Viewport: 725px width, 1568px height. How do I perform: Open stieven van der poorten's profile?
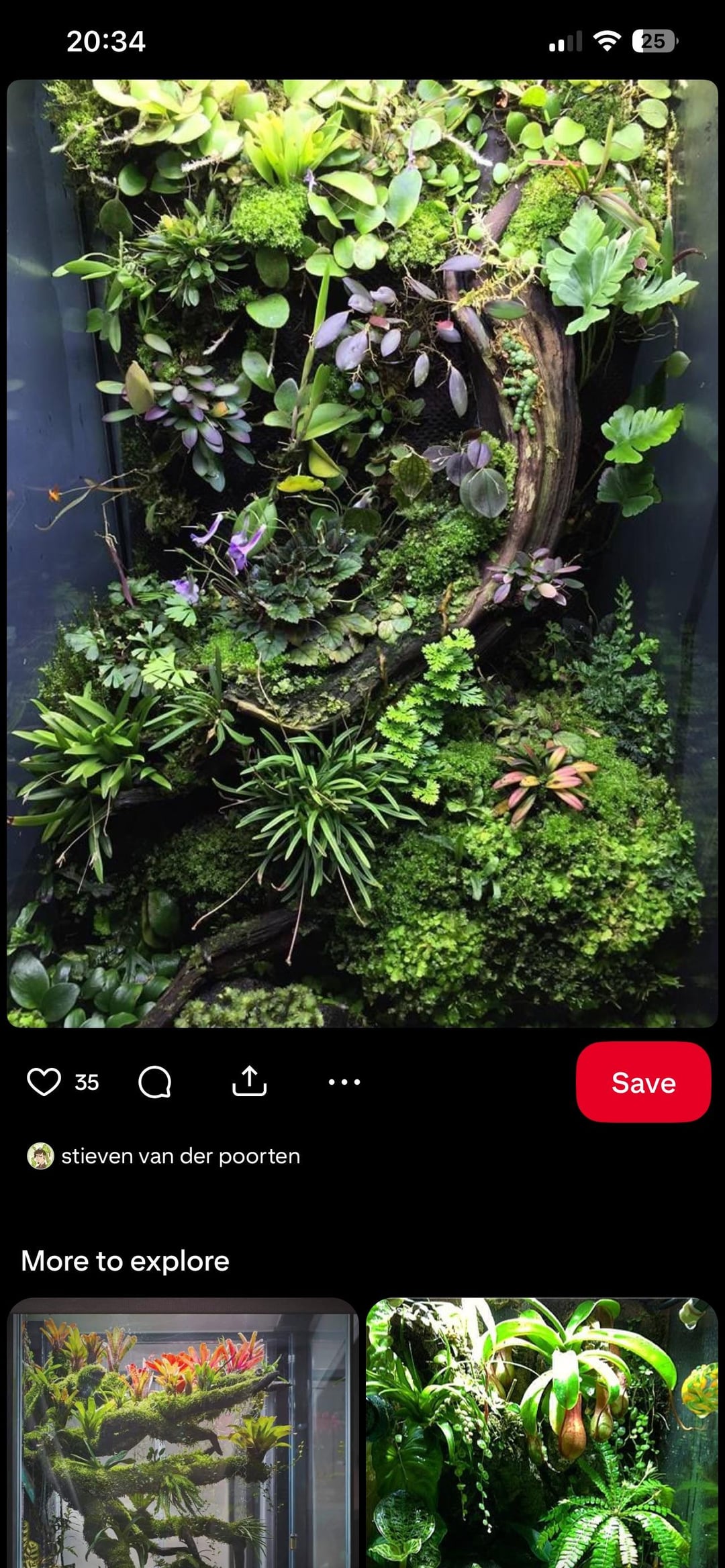coord(180,1156)
